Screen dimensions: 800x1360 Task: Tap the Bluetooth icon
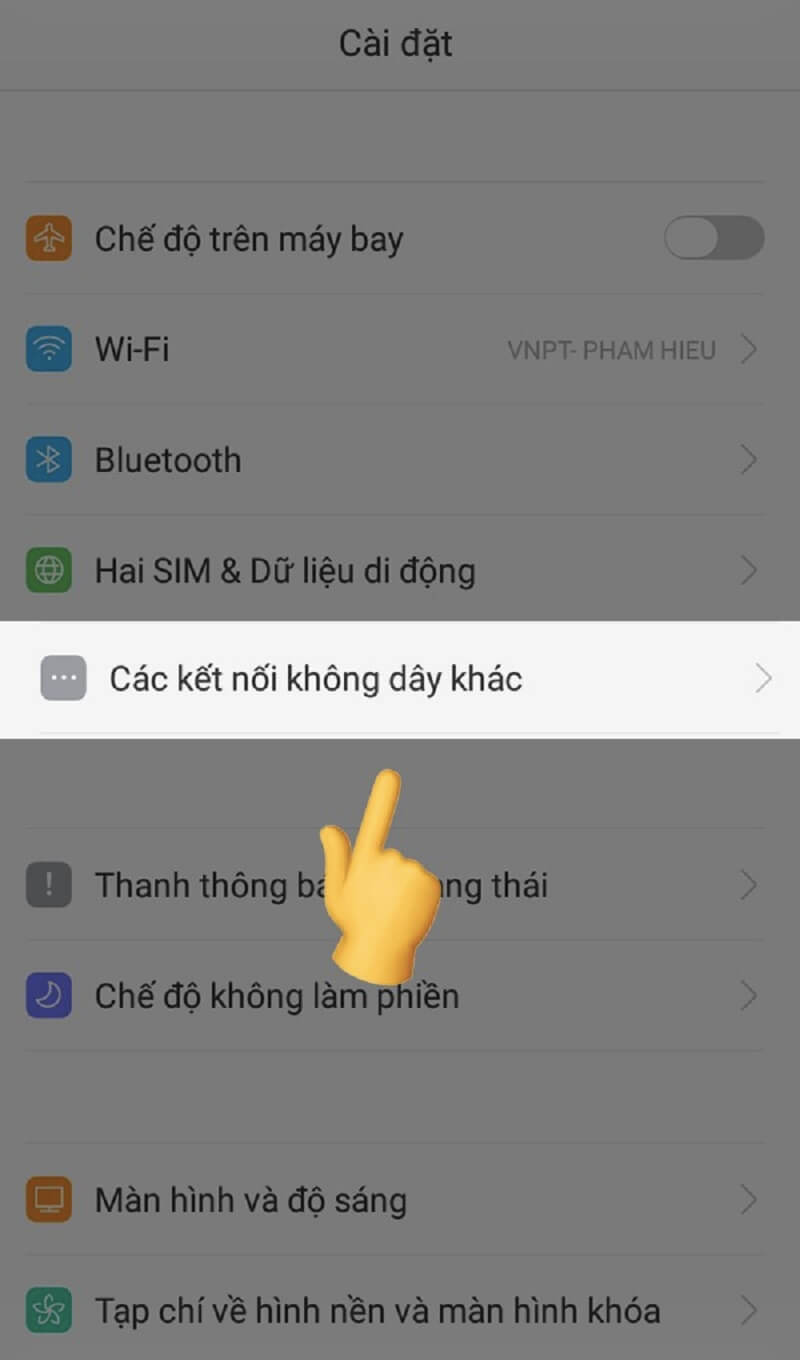[48, 459]
